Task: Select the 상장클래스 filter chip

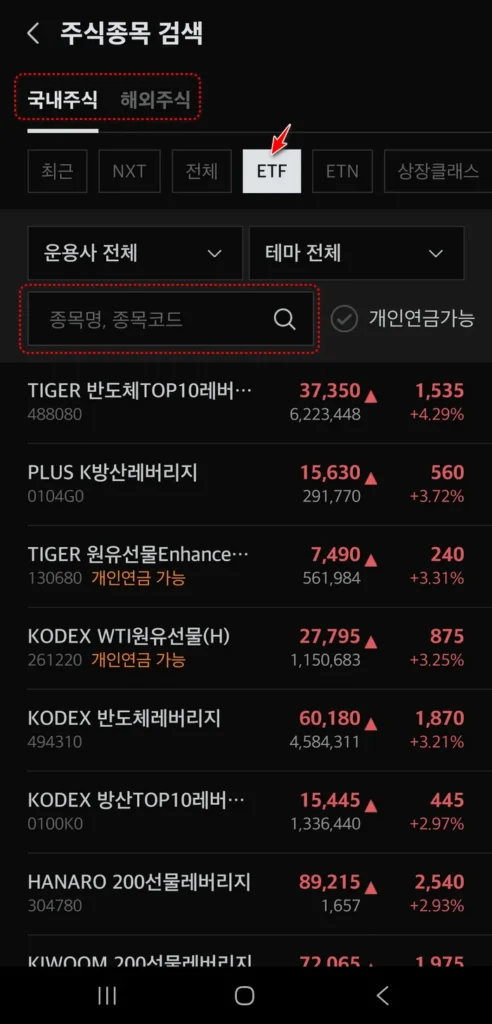Action: pos(438,171)
